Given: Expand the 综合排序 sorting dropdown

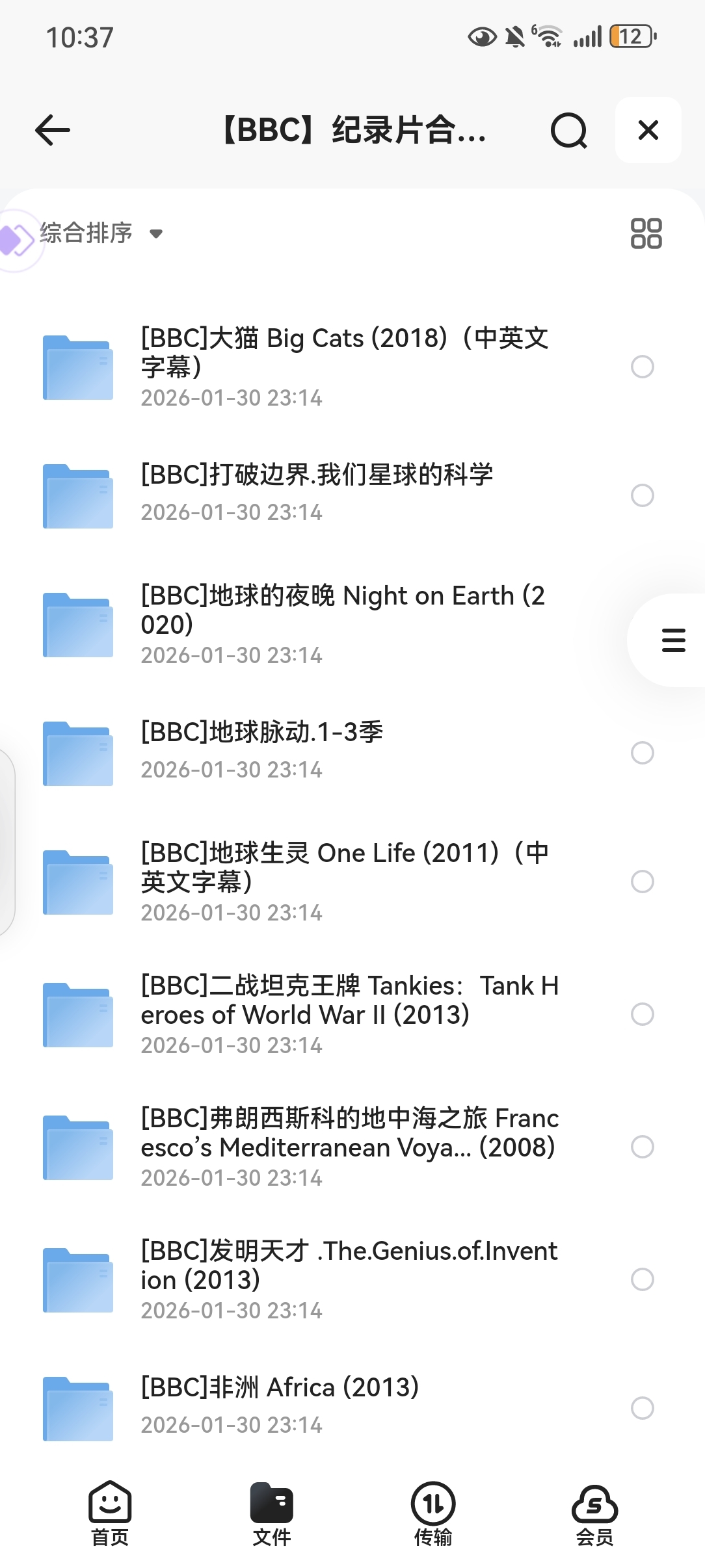Looking at the screenshot, I should (101, 233).
